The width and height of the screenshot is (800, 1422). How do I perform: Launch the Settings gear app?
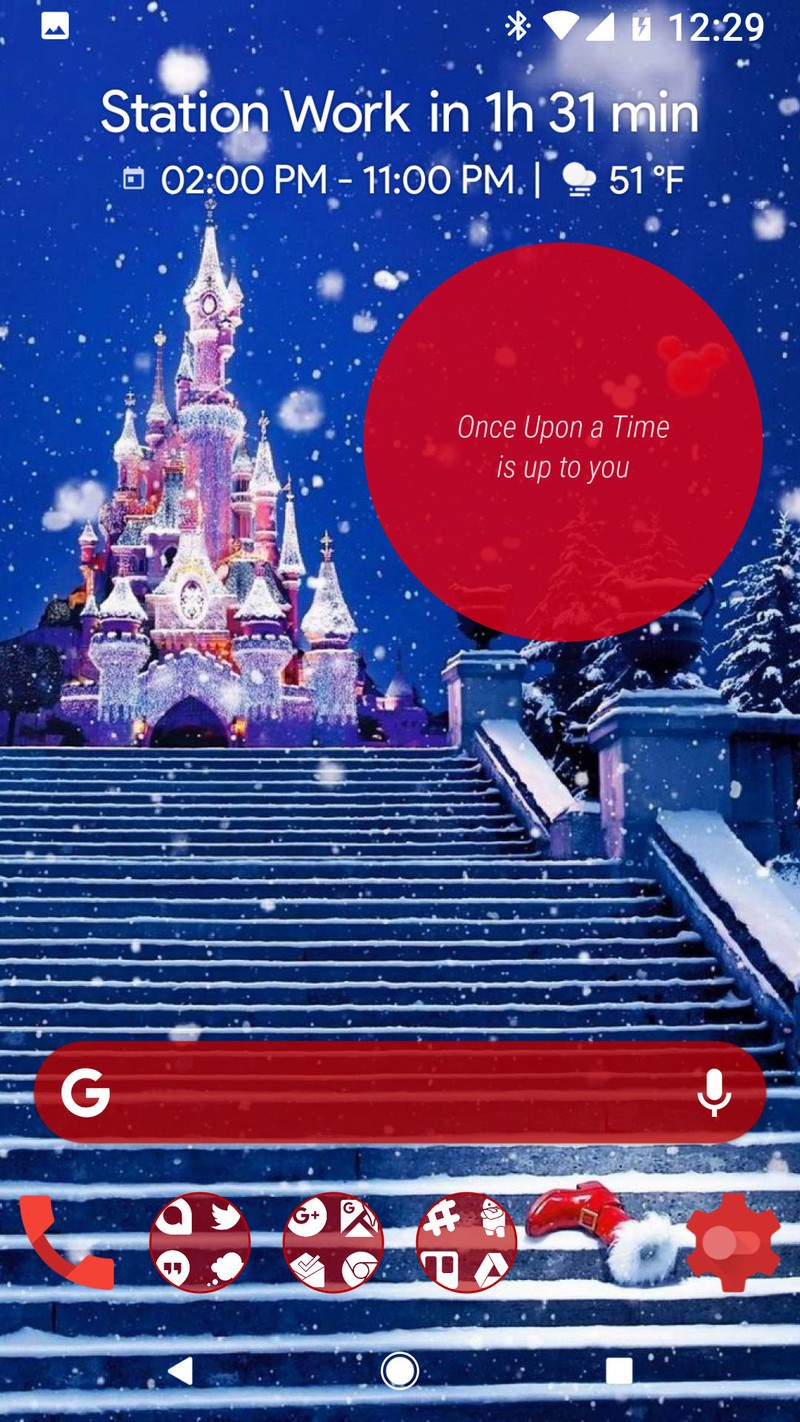pos(732,1242)
